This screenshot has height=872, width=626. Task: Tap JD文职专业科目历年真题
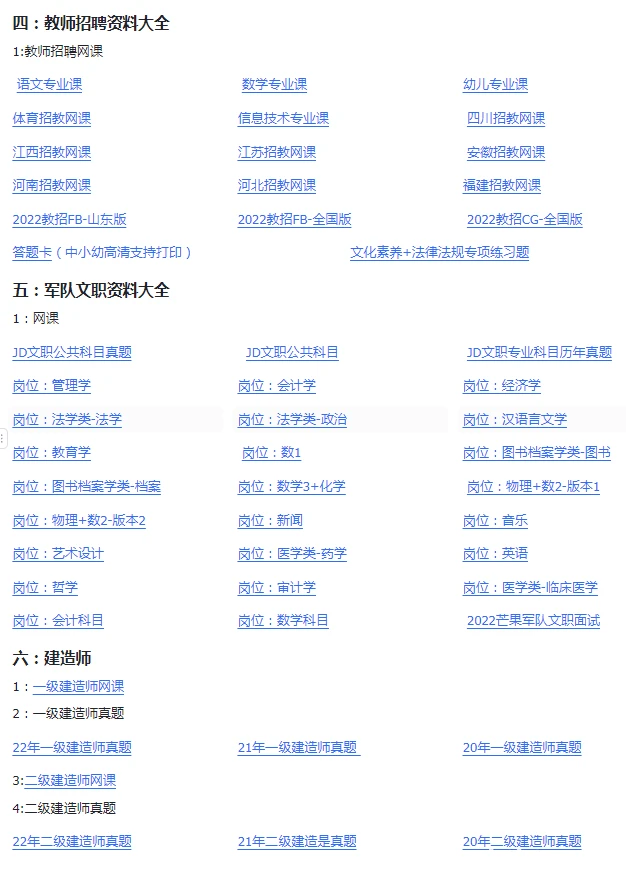539,353
